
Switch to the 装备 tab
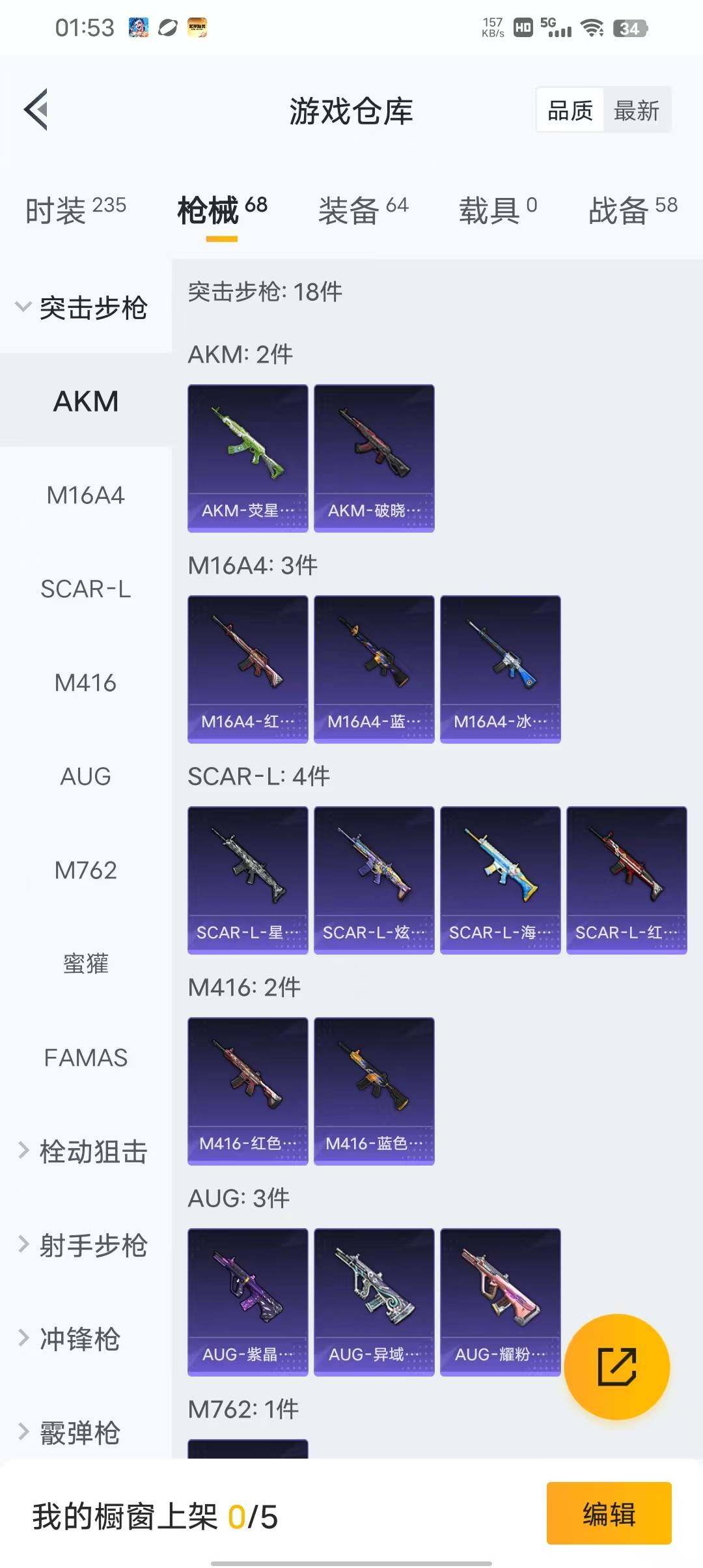coord(363,210)
